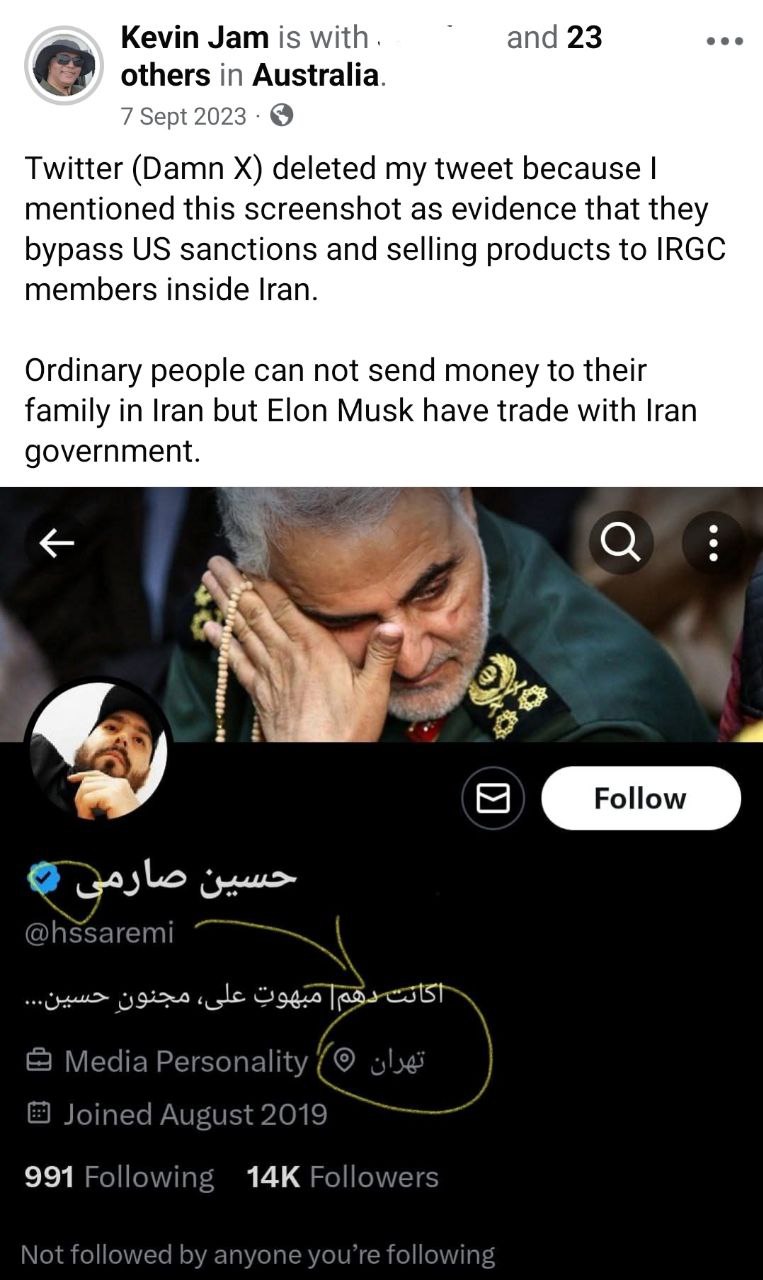The height and width of the screenshot is (1280, 763).
Task: Open Kevin Jam's profile name link
Action: pyautogui.click(x=194, y=38)
